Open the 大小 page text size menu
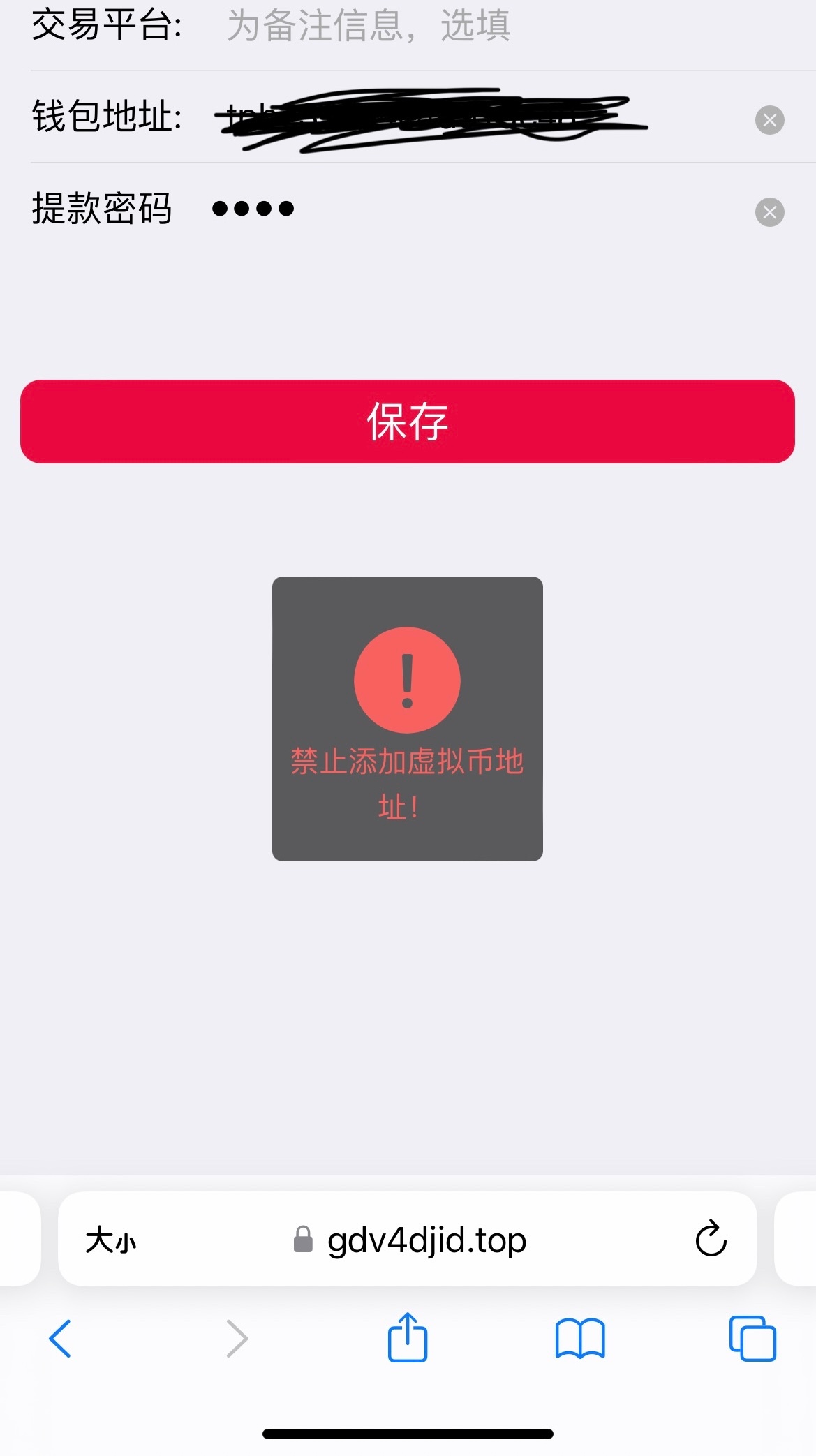816x1456 pixels. point(110,1240)
